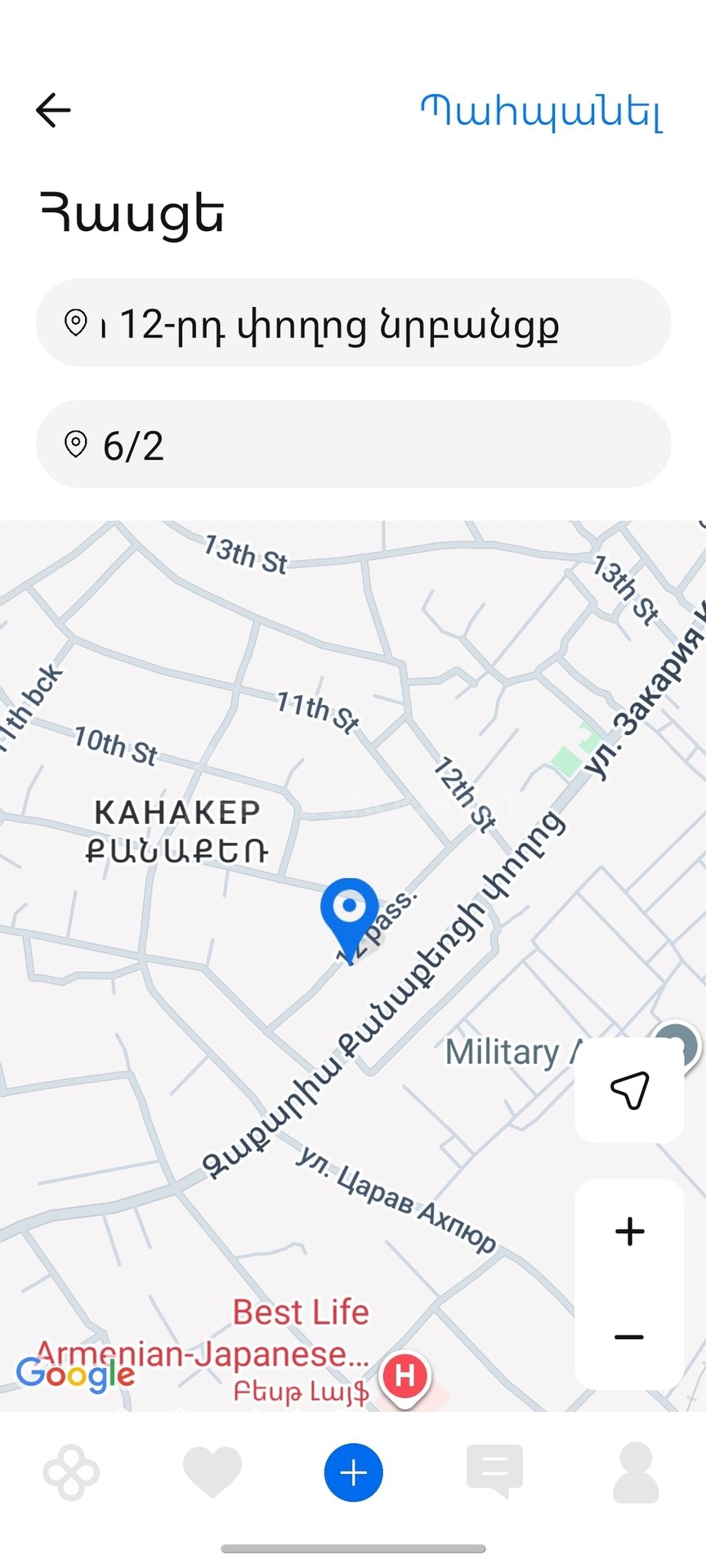This screenshot has height=1568, width=706.
Task: Center map on my current location
Action: coord(629,1089)
